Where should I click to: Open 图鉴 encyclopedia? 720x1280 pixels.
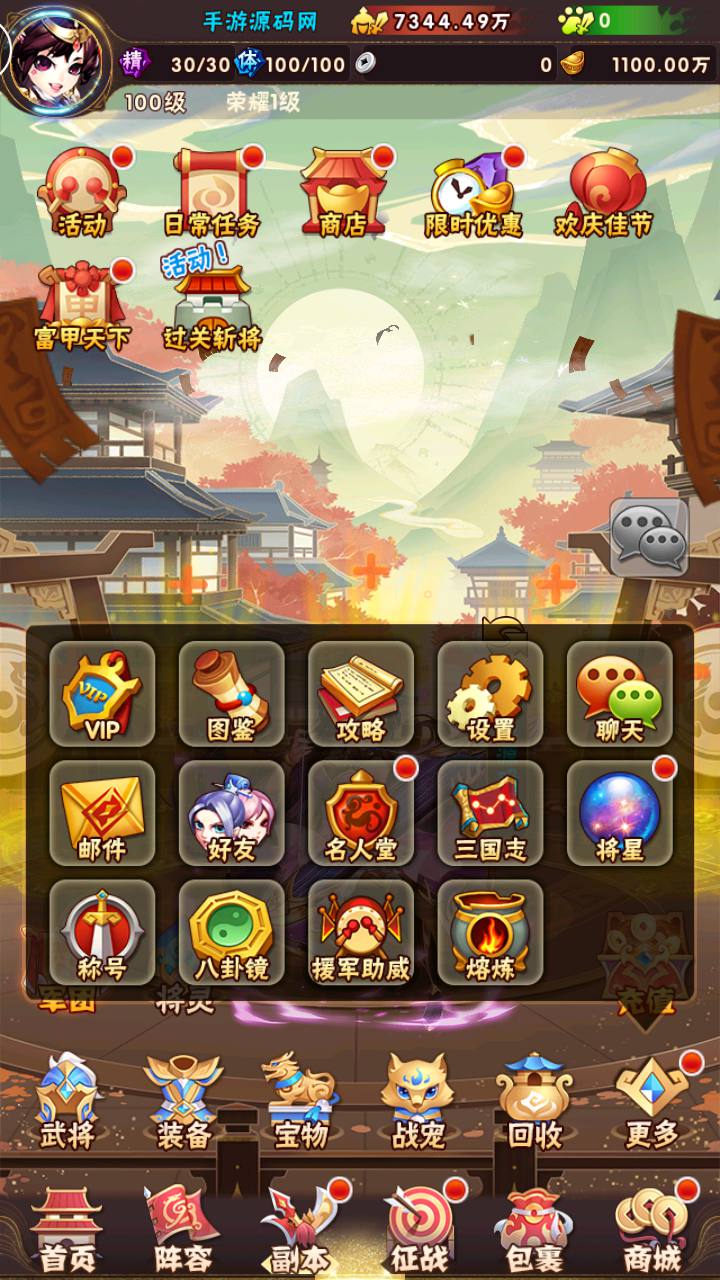click(231, 694)
